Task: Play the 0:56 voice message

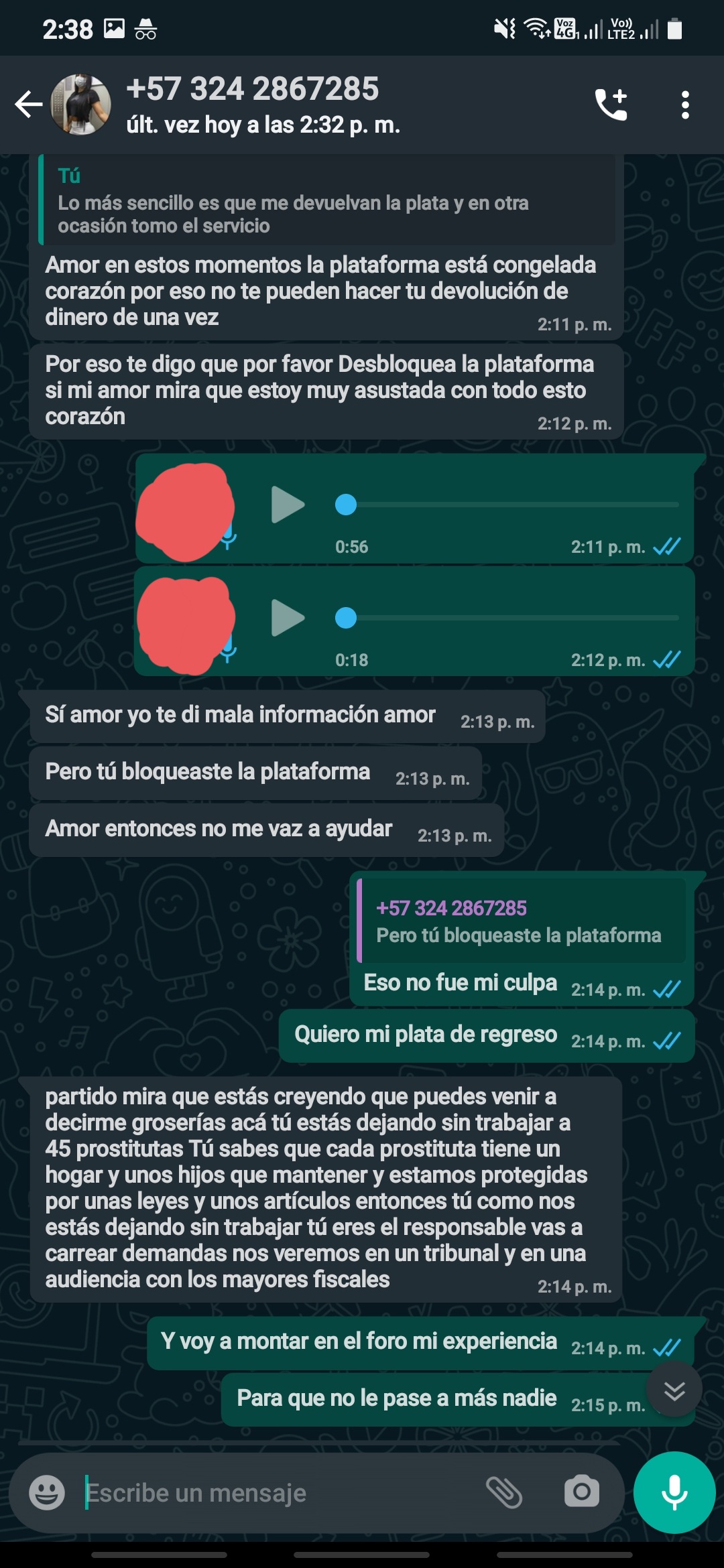Action: [288, 505]
